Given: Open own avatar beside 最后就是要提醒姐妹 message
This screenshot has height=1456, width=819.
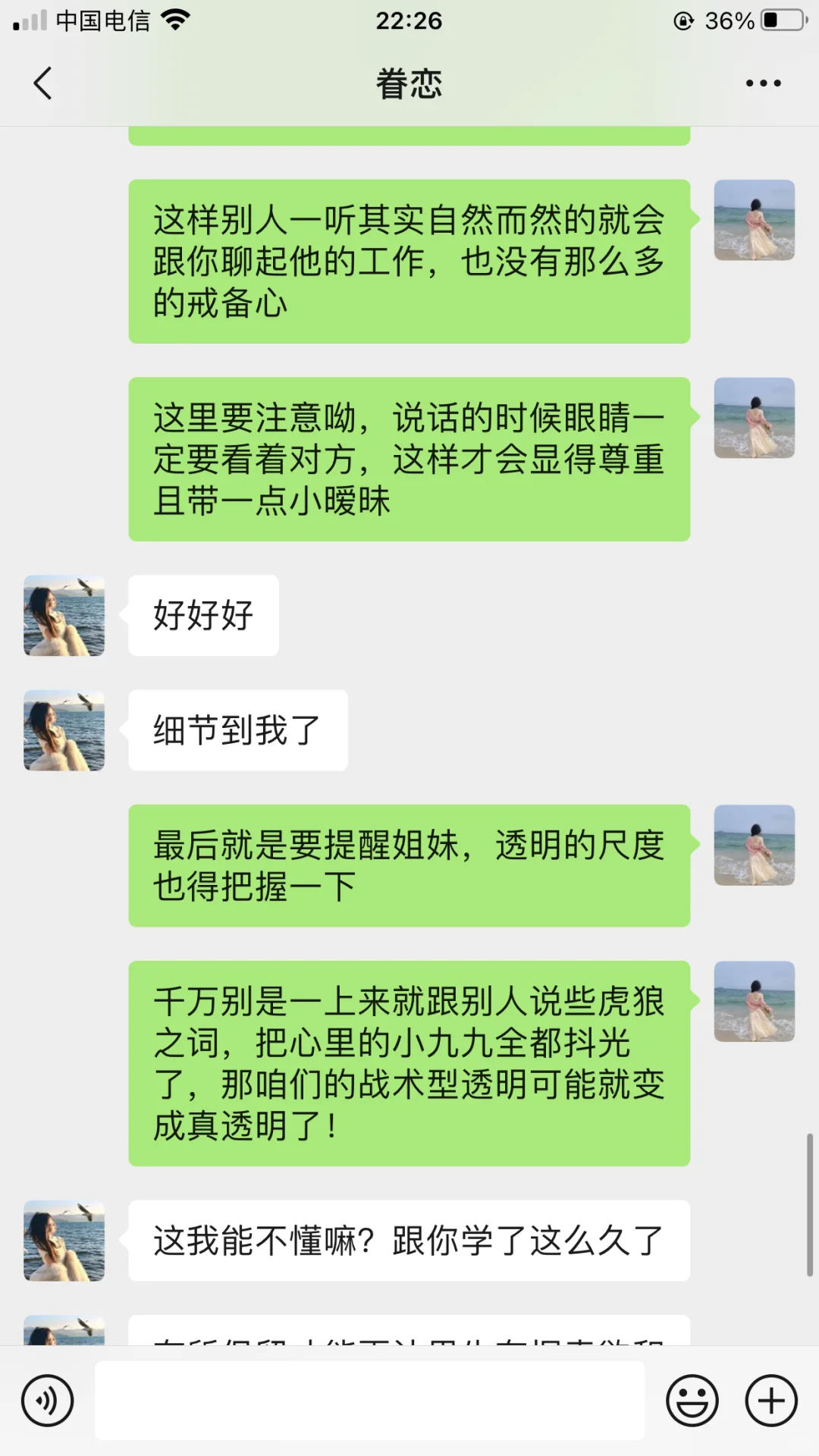Looking at the screenshot, I should (x=755, y=845).
